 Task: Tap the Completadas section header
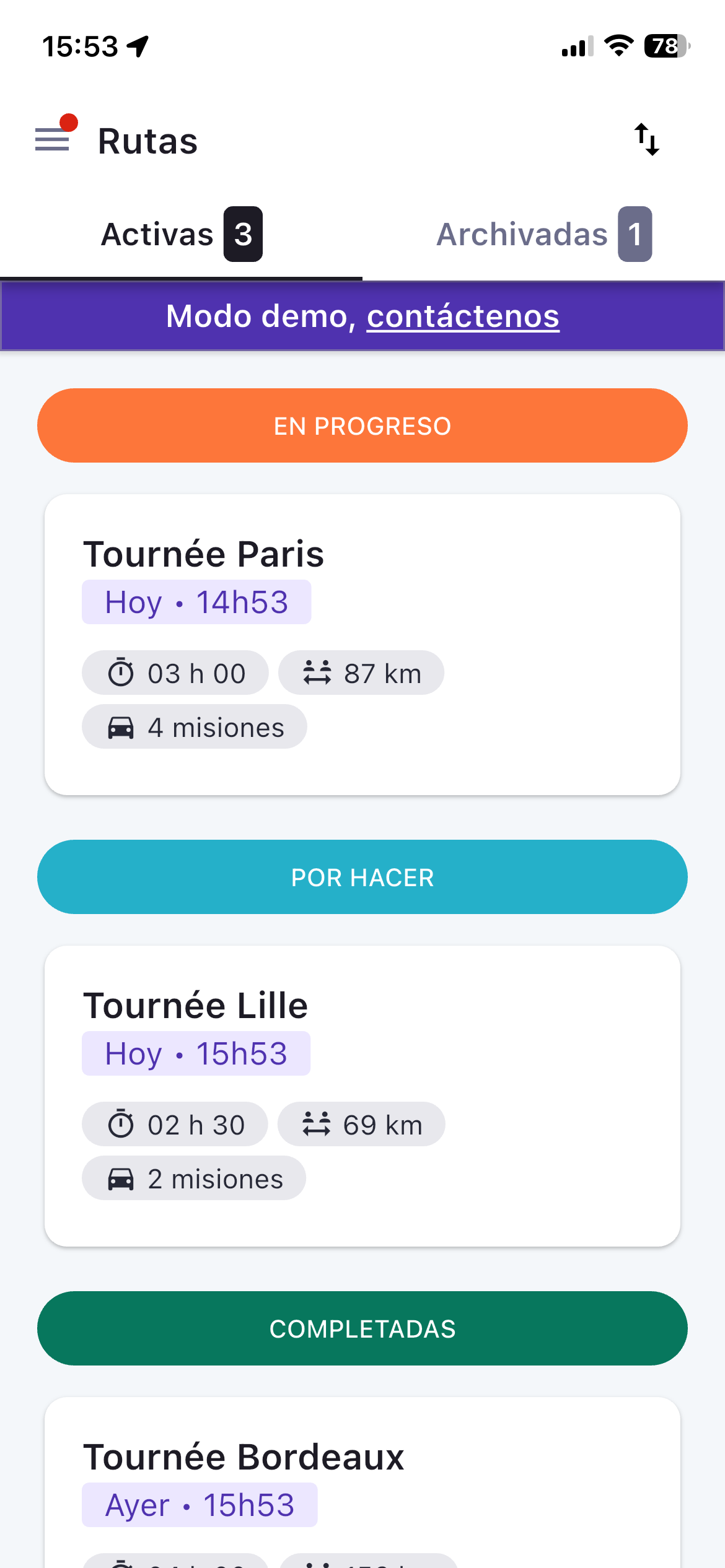click(362, 1328)
